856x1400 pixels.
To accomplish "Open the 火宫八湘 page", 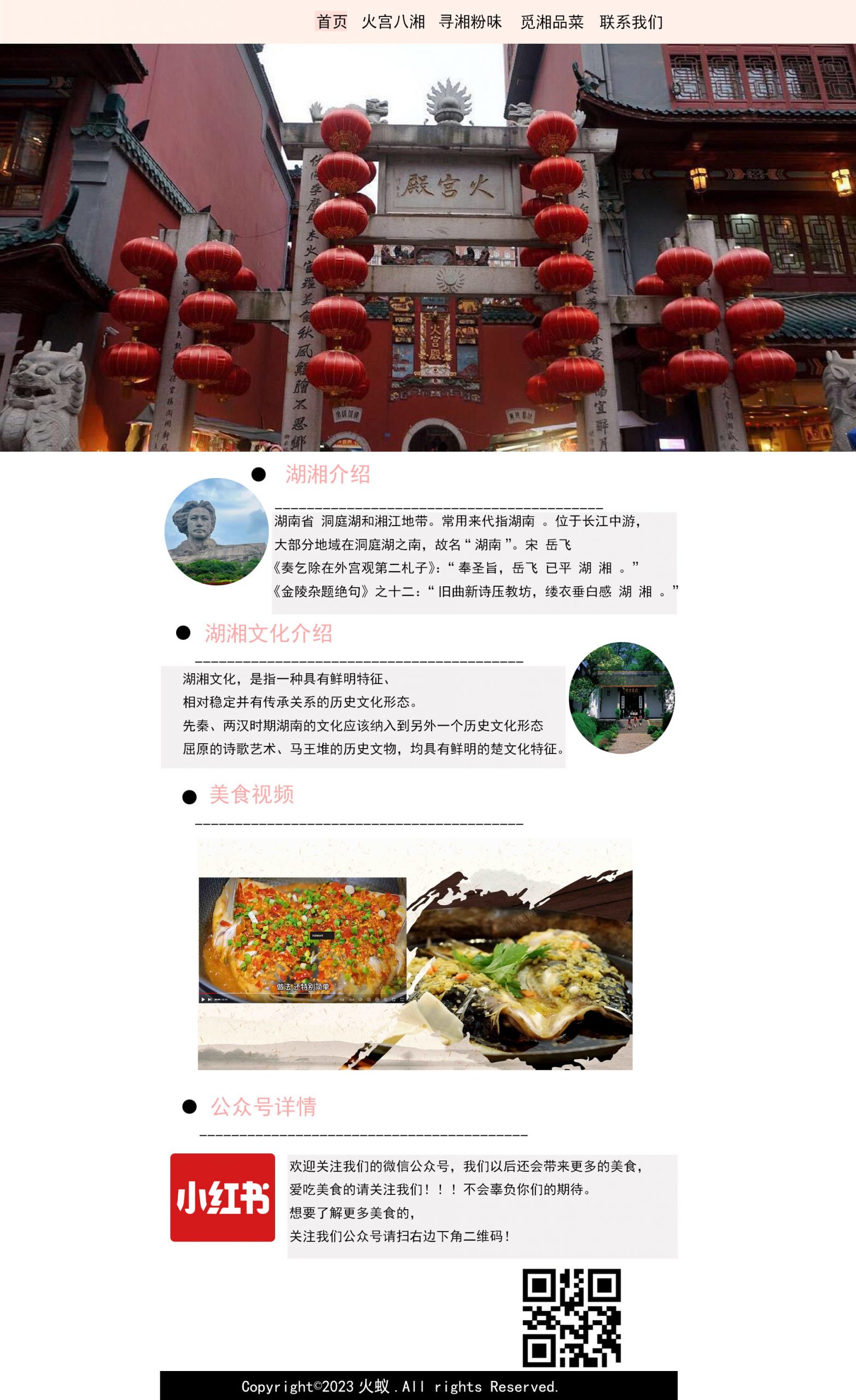I will pos(393,21).
